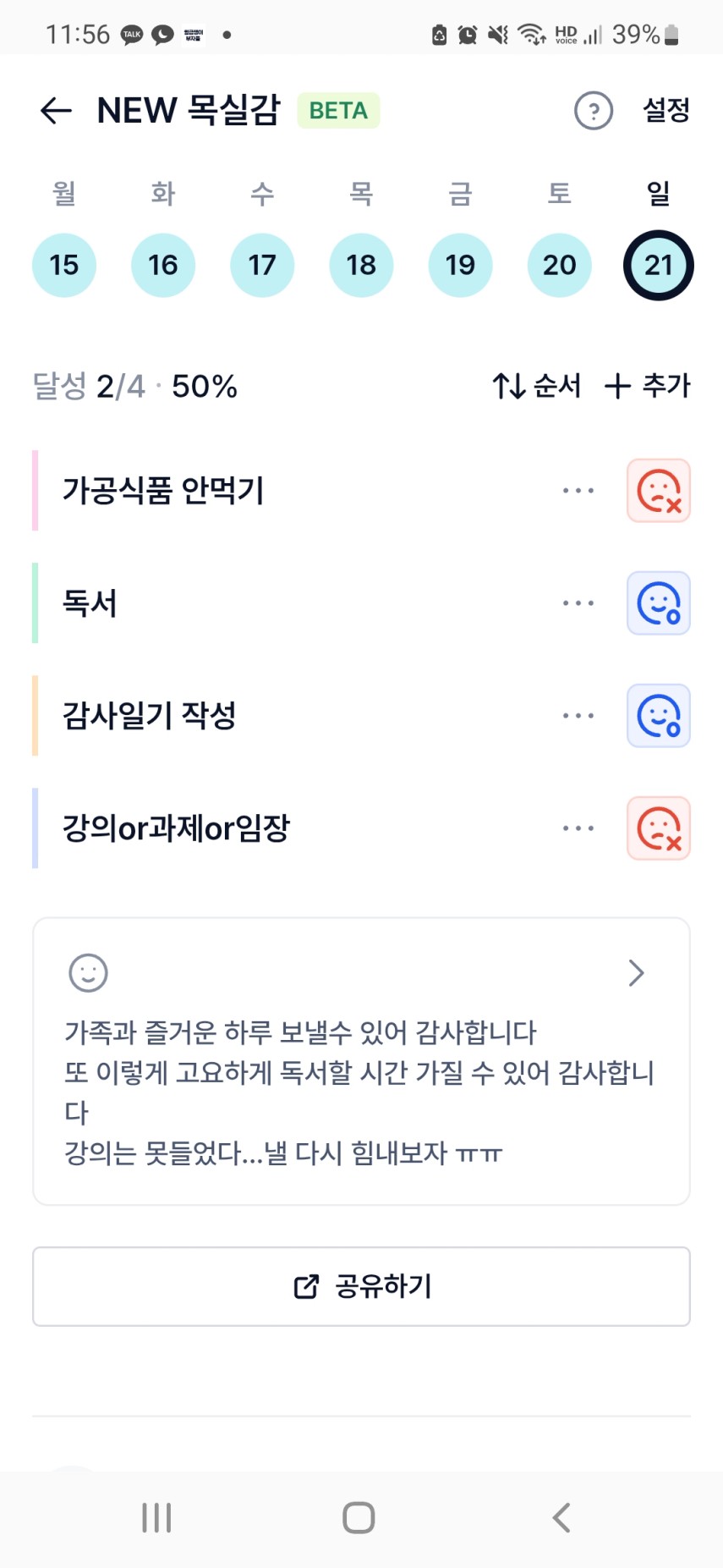Viewport: 723px width, 1568px height.
Task: Open more options for 감사일기 작성
Action: click(578, 716)
